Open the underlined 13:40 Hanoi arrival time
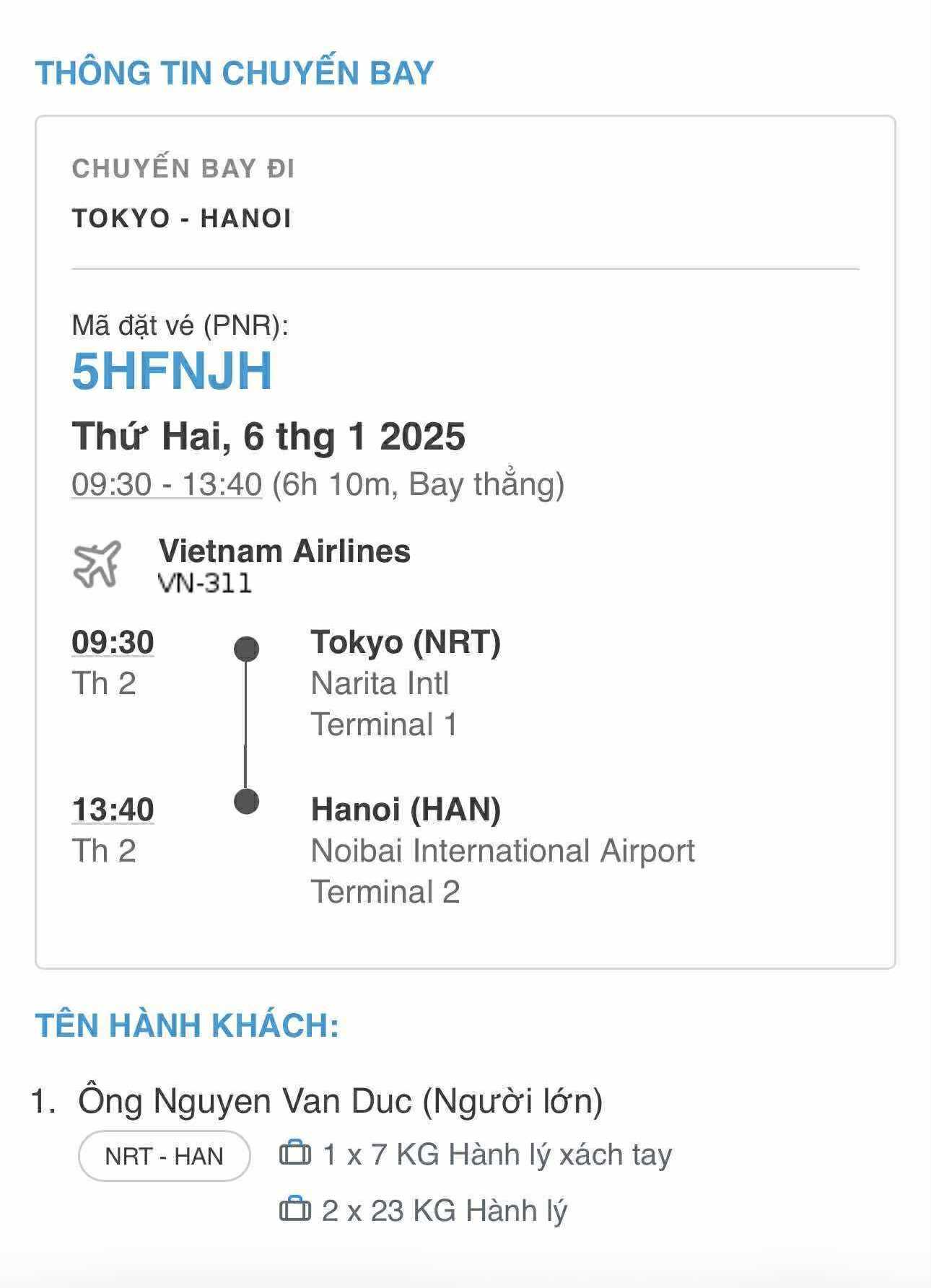The height and width of the screenshot is (1288, 931). click(x=113, y=809)
